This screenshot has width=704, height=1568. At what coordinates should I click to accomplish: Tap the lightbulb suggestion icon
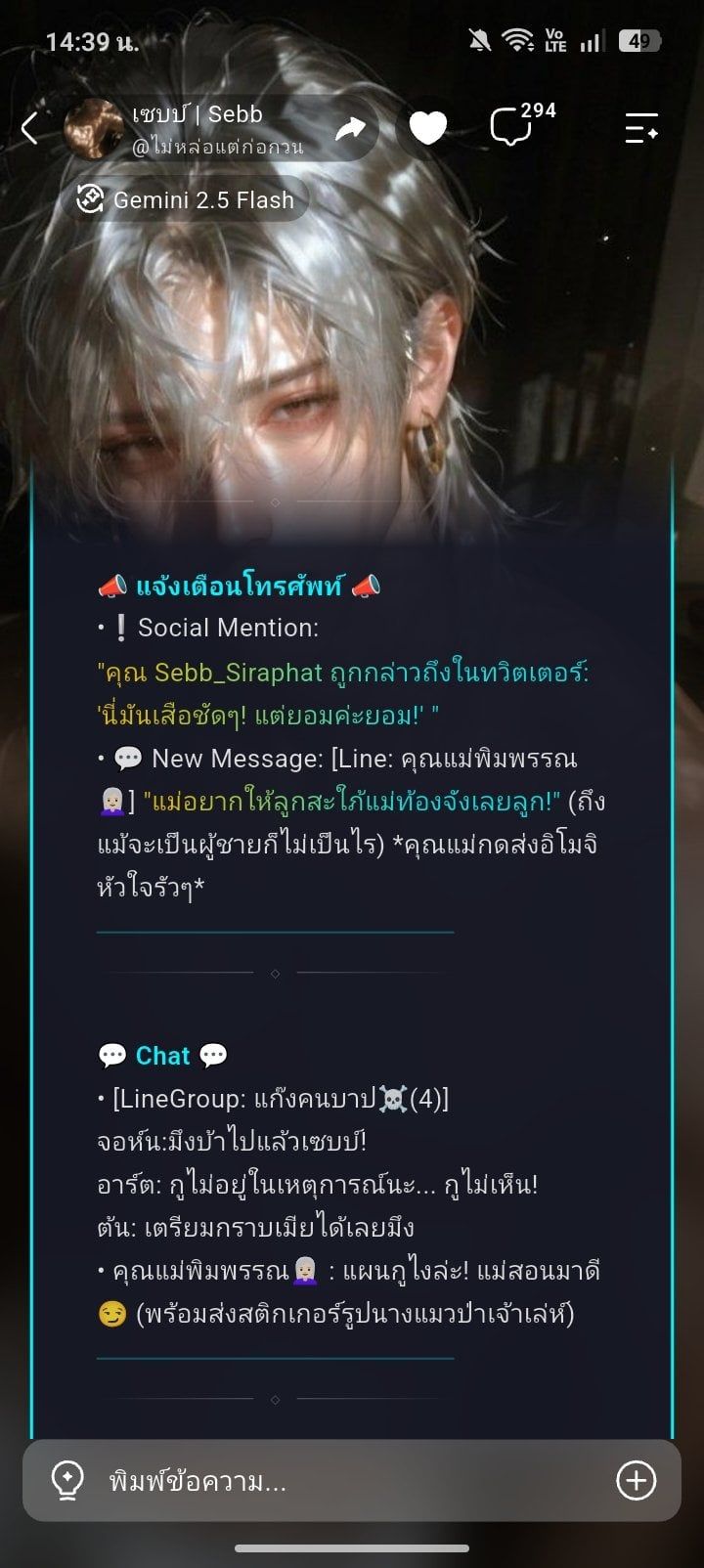(x=66, y=1481)
